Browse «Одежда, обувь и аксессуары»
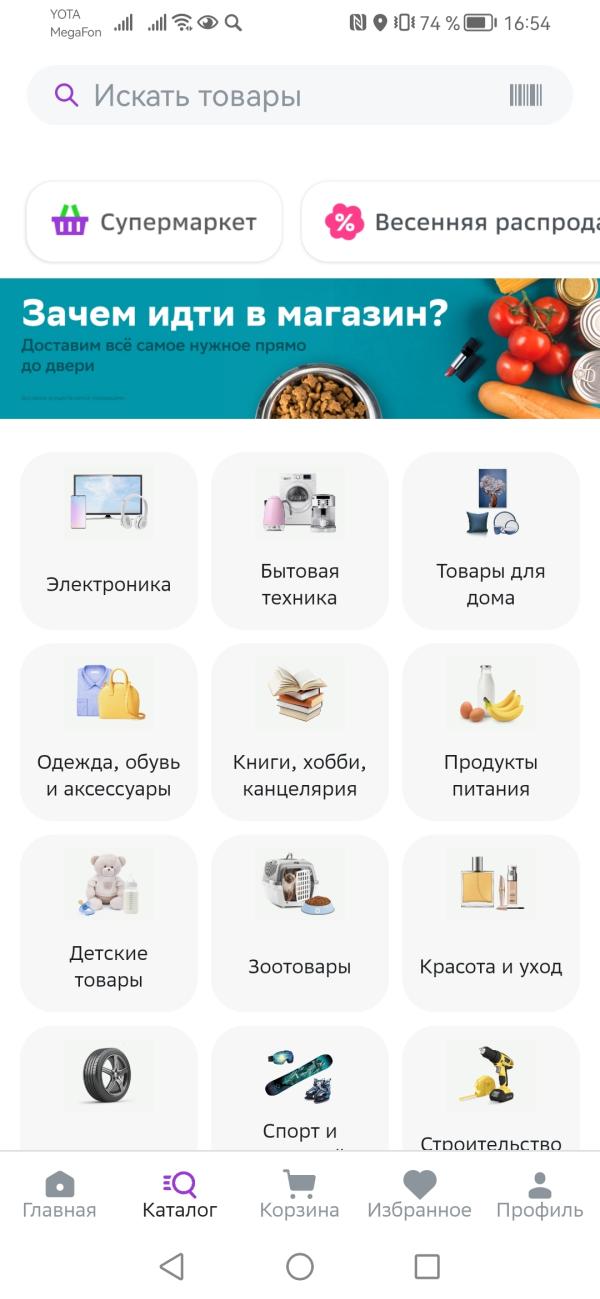Viewport: 600px width, 1299px height. (x=108, y=731)
